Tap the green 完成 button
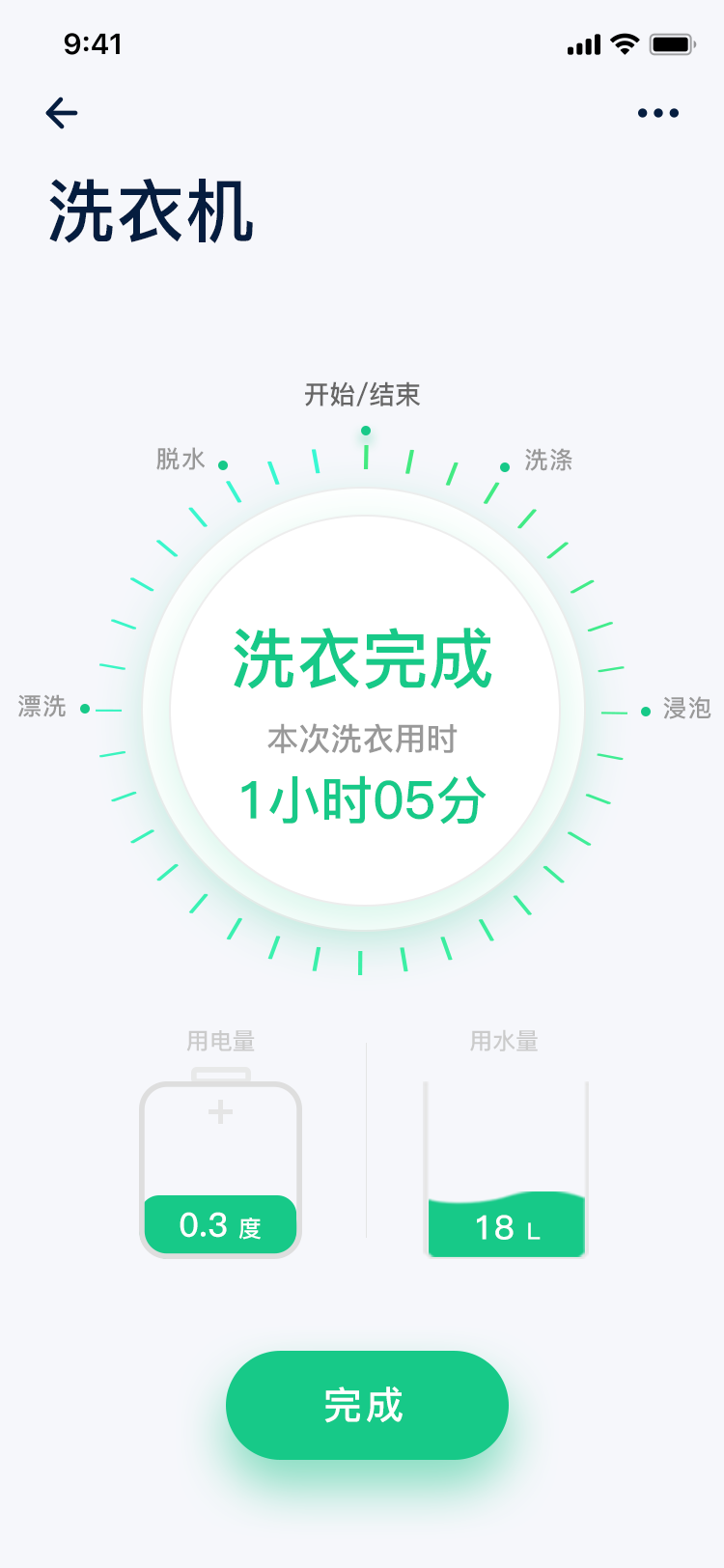The height and width of the screenshot is (1568, 724). click(x=367, y=1405)
